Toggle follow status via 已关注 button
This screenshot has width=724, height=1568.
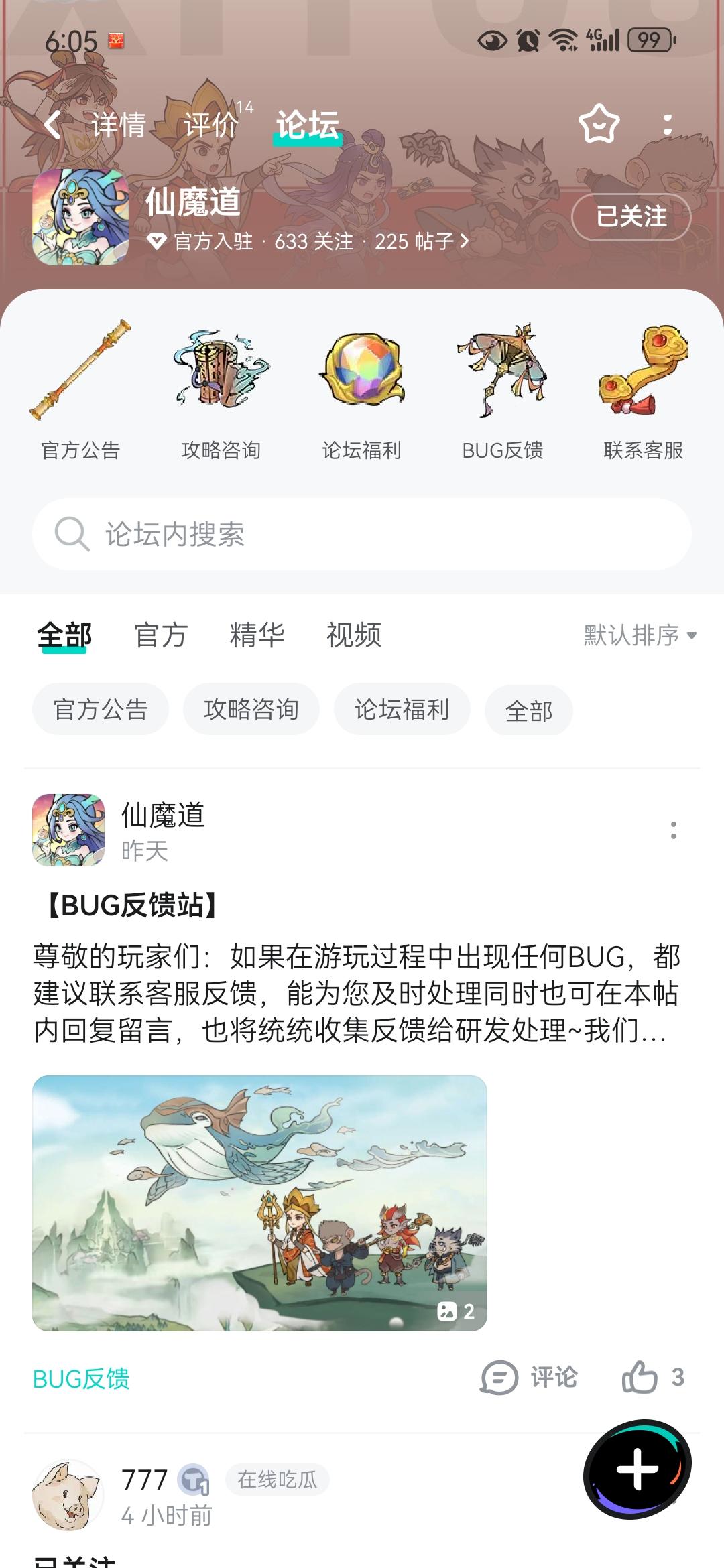tap(631, 217)
